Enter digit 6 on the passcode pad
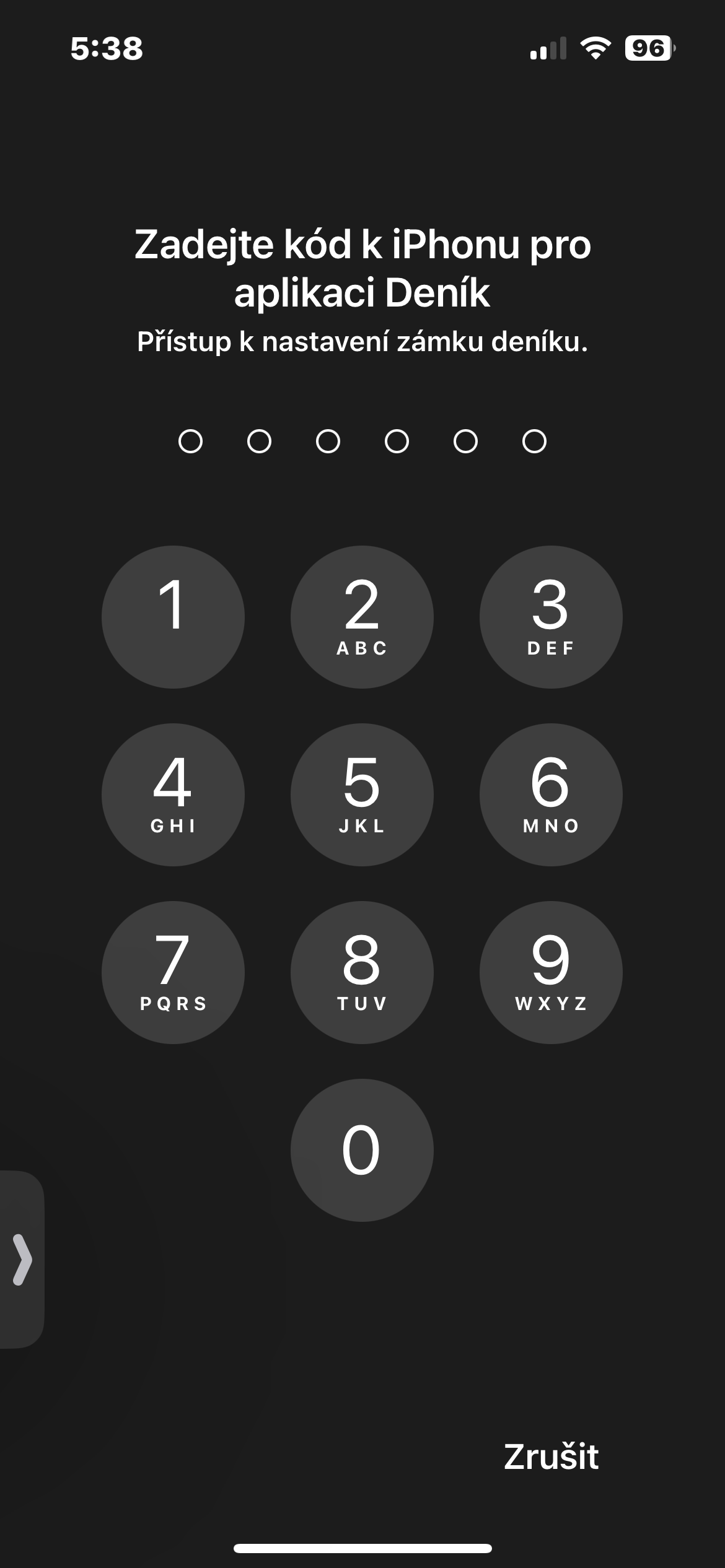The image size is (725, 1568). tap(551, 795)
